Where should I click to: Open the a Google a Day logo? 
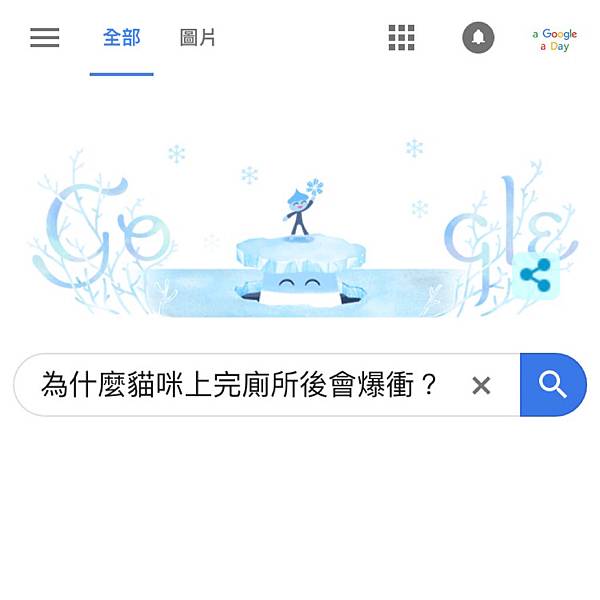(554, 39)
